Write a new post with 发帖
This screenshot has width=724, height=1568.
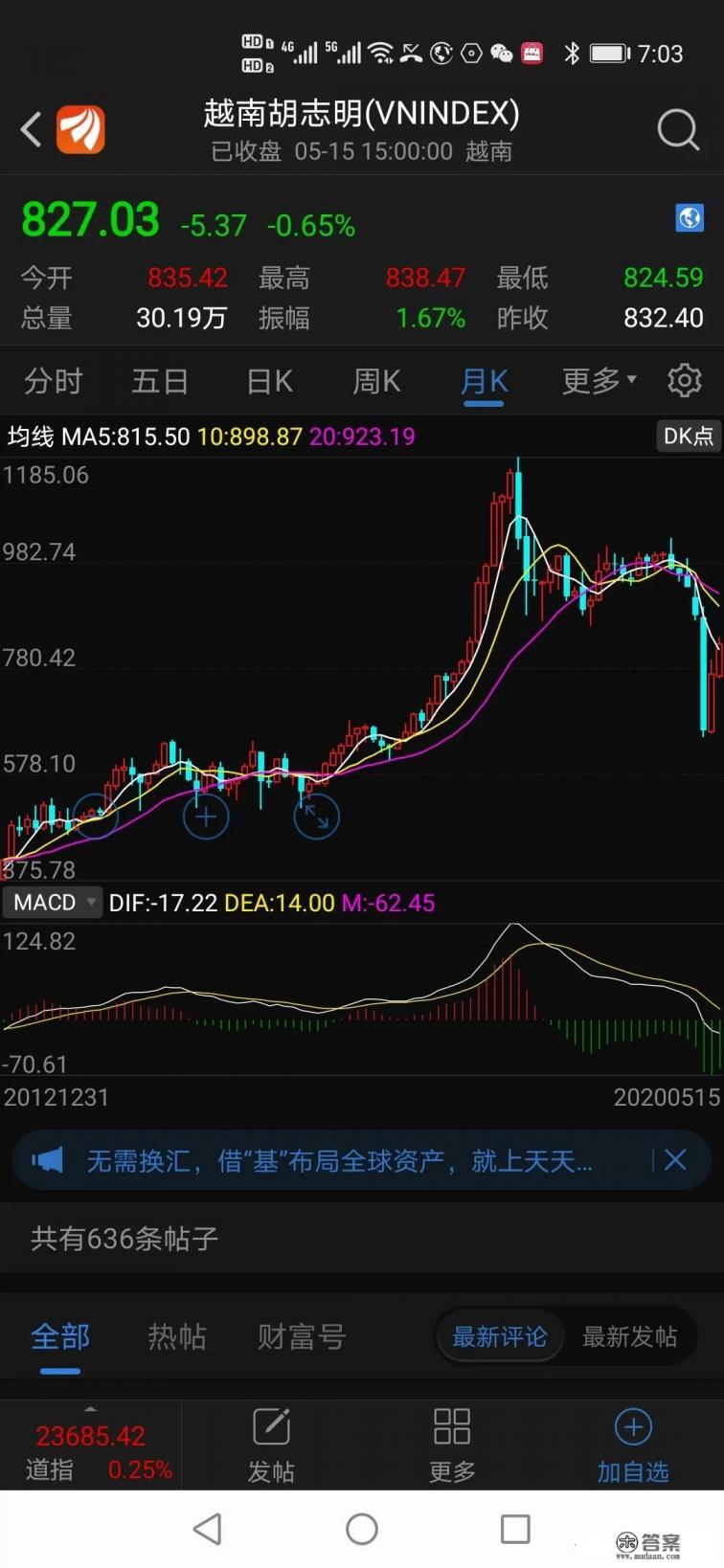[x=271, y=1445]
